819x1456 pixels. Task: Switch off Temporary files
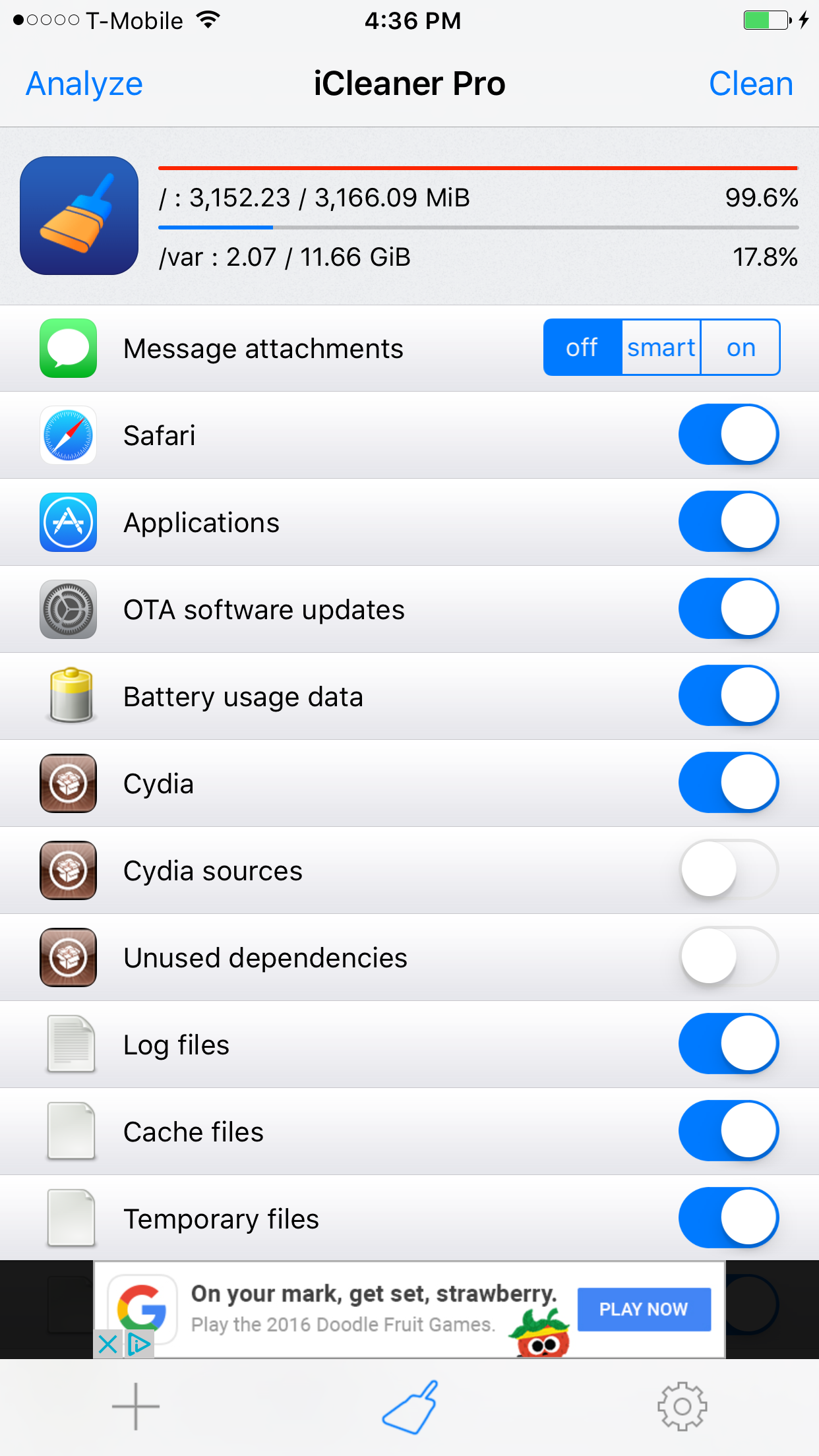729,1218
